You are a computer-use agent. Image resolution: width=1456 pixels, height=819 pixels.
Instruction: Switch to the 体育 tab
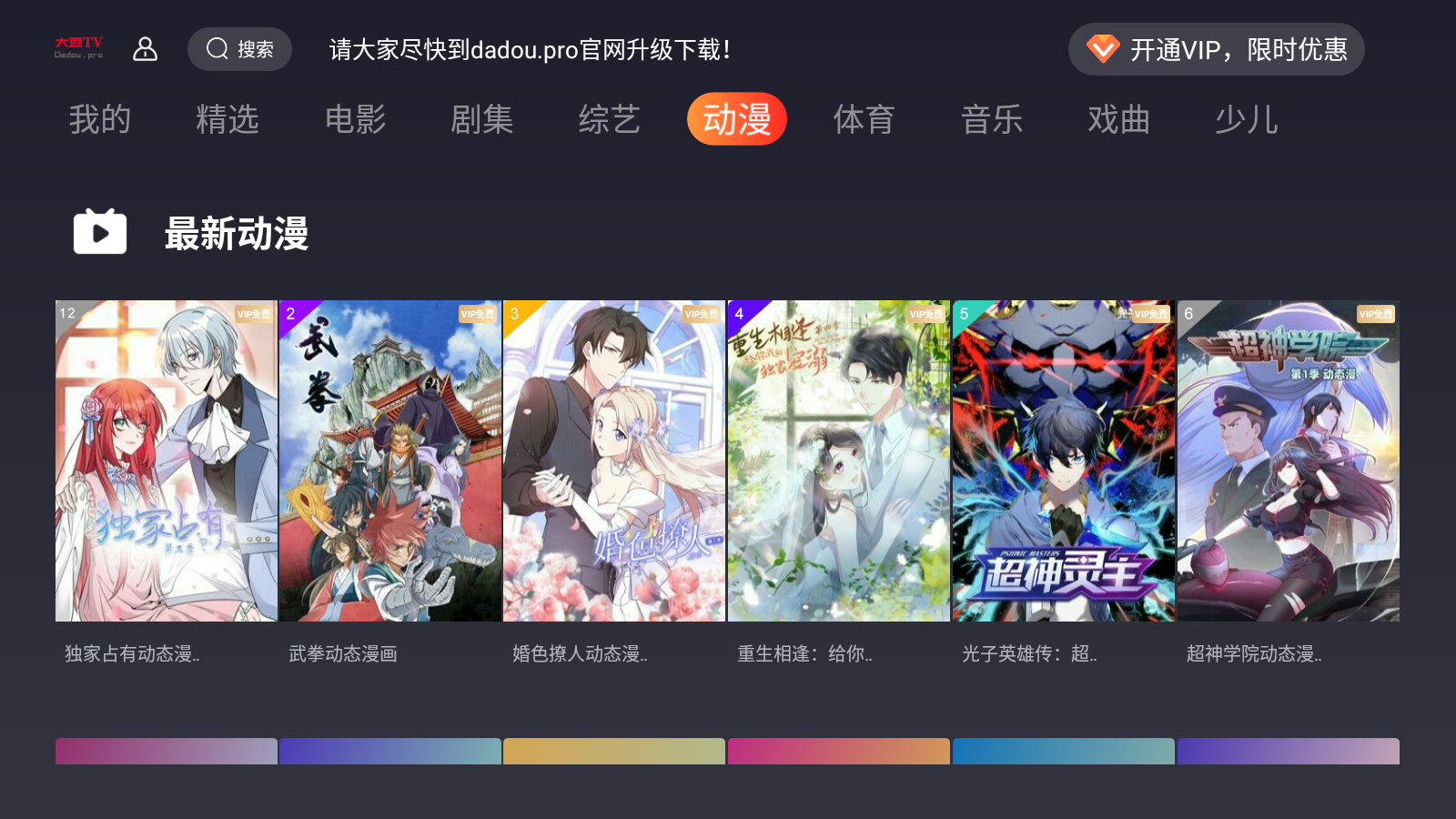(864, 119)
